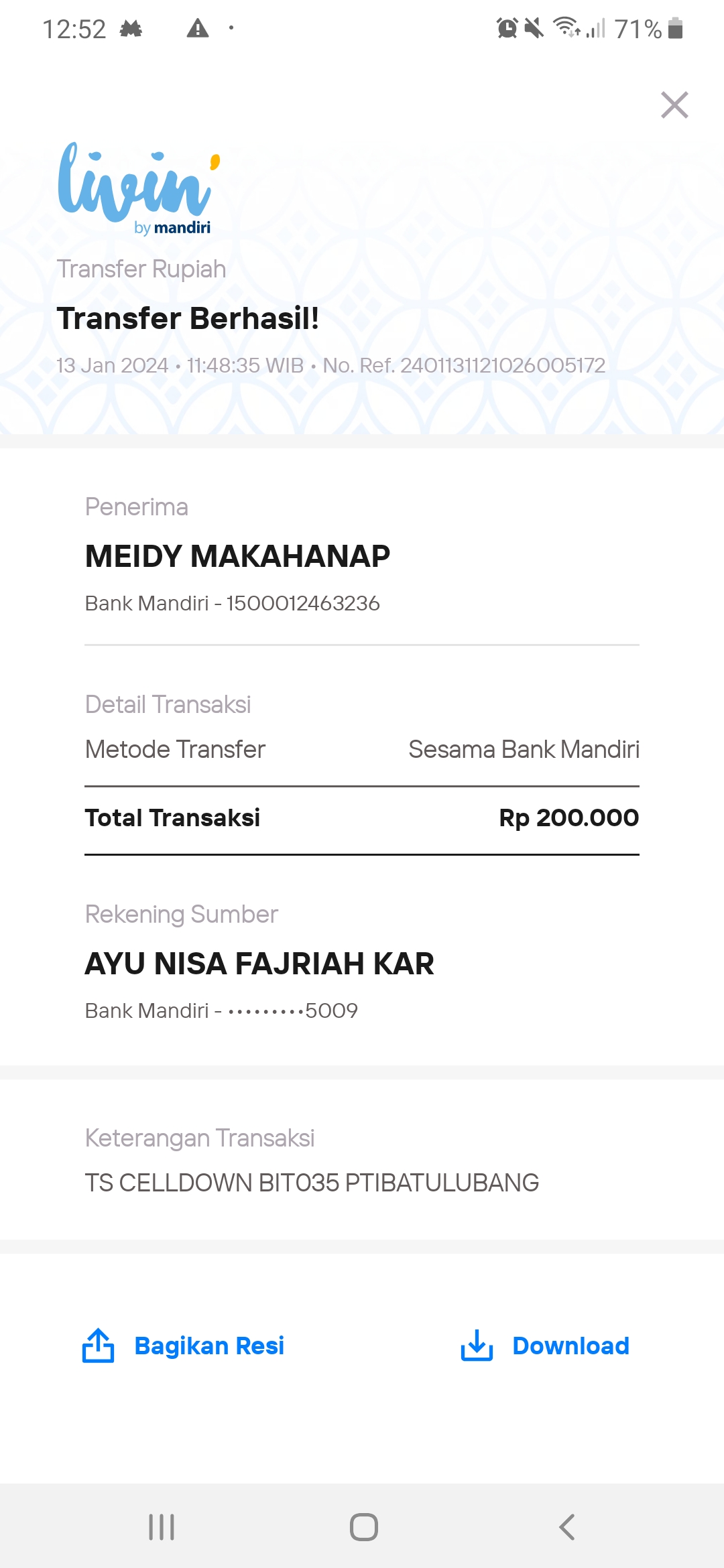
Task: Open recent apps from the navigation bar
Action: click(162, 1527)
